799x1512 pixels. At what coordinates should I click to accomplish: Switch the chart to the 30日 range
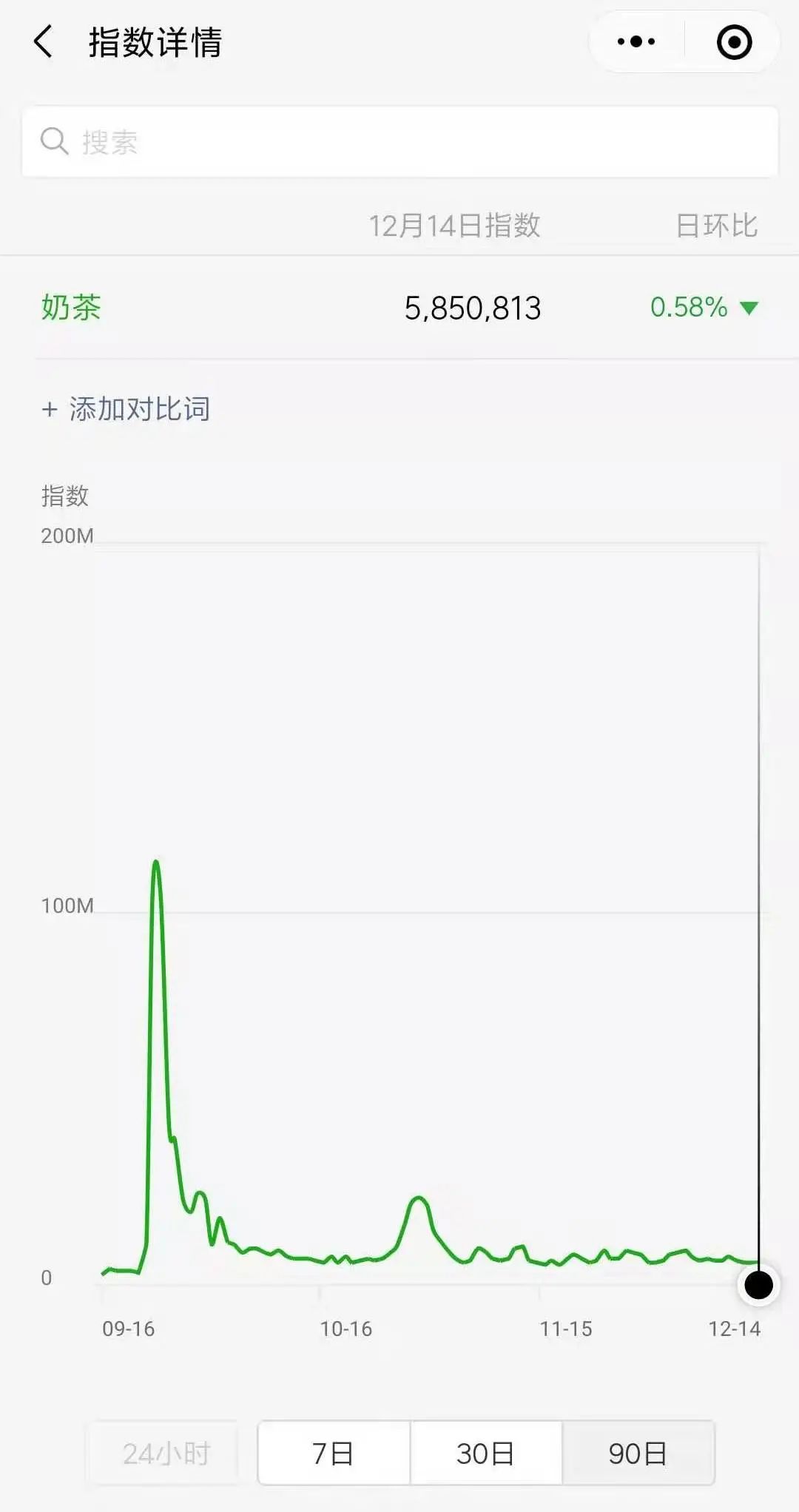pyautogui.click(x=486, y=1453)
